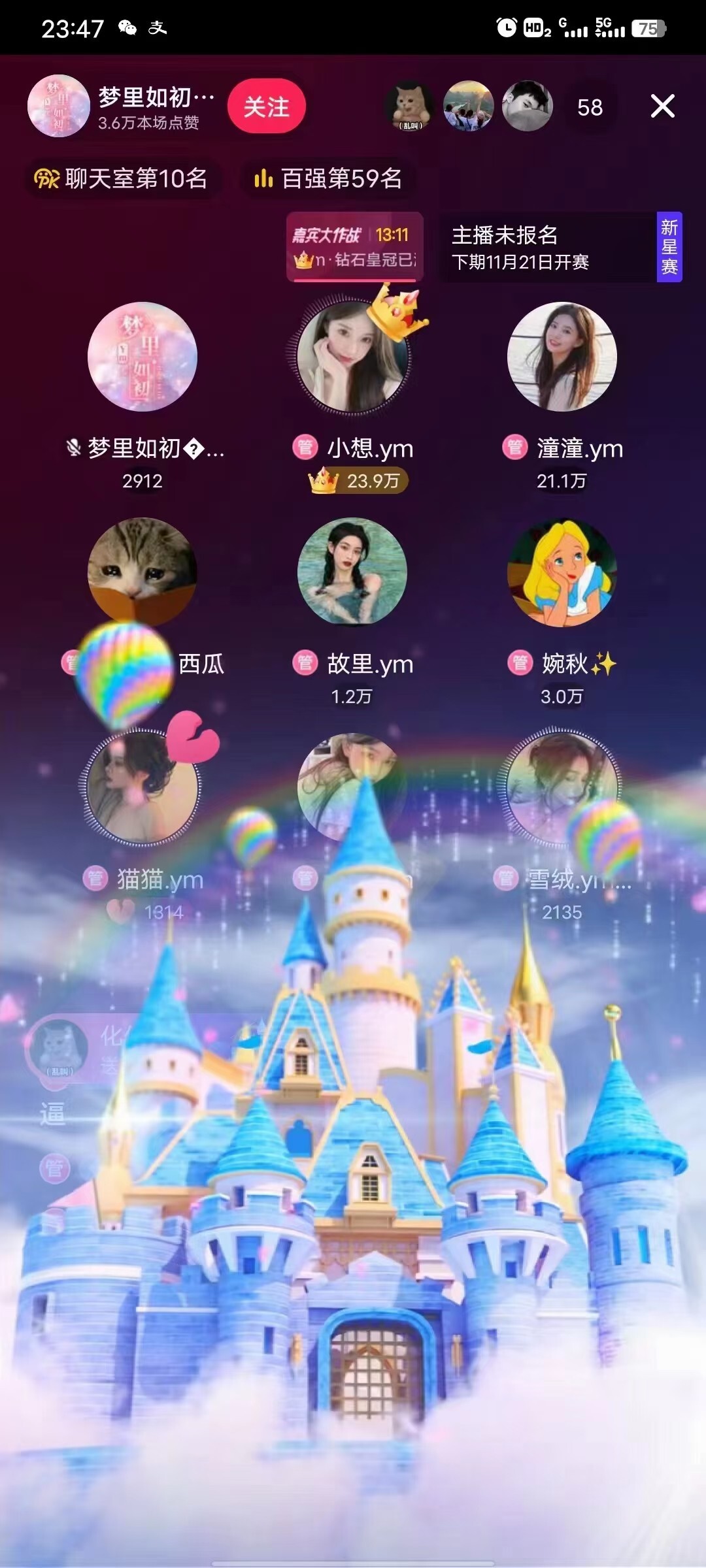706x1568 pixels.
Task: View 雪绒.ym's seat avatar
Action: coord(562,787)
